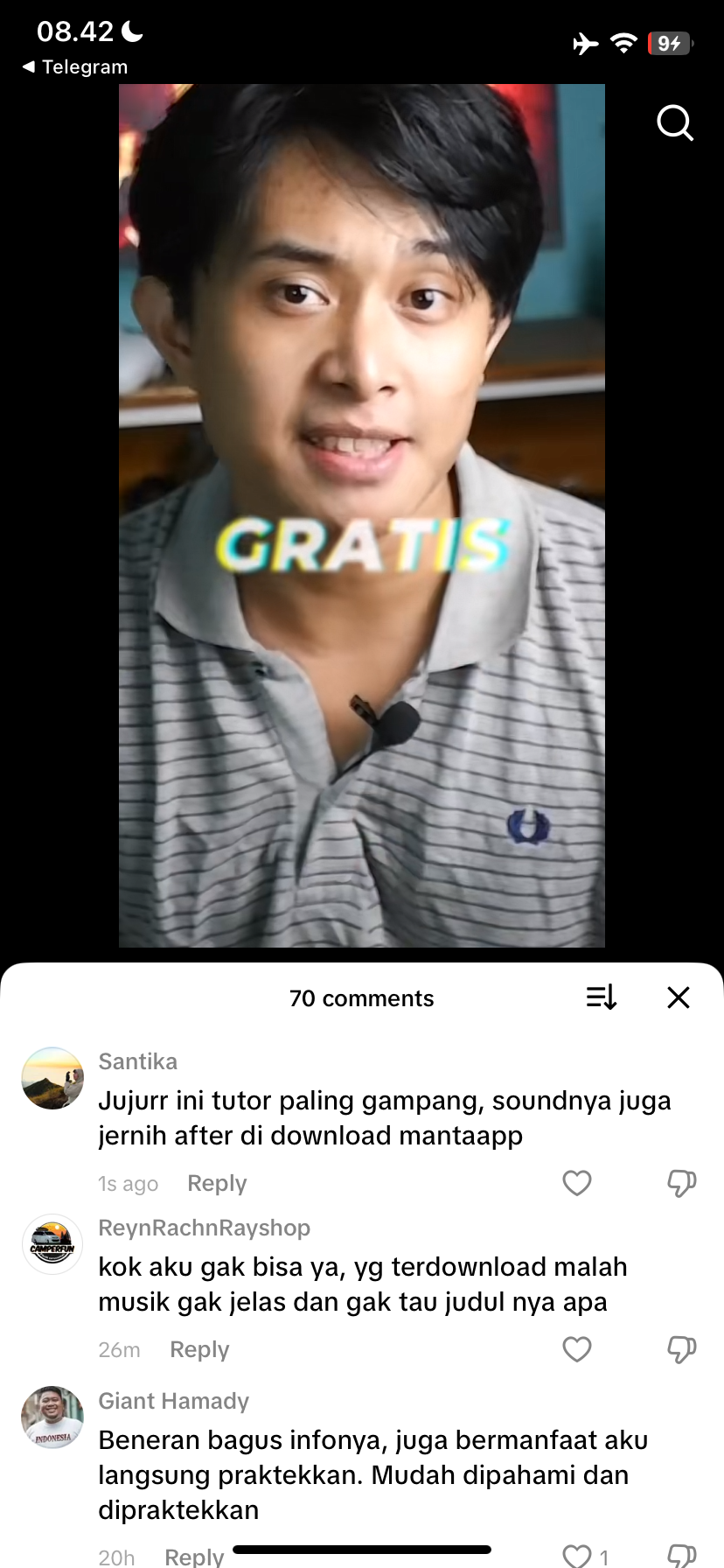724x1568 pixels.
Task: Like ReynRachnRayshop's comment
Action: click(577, 1349)
